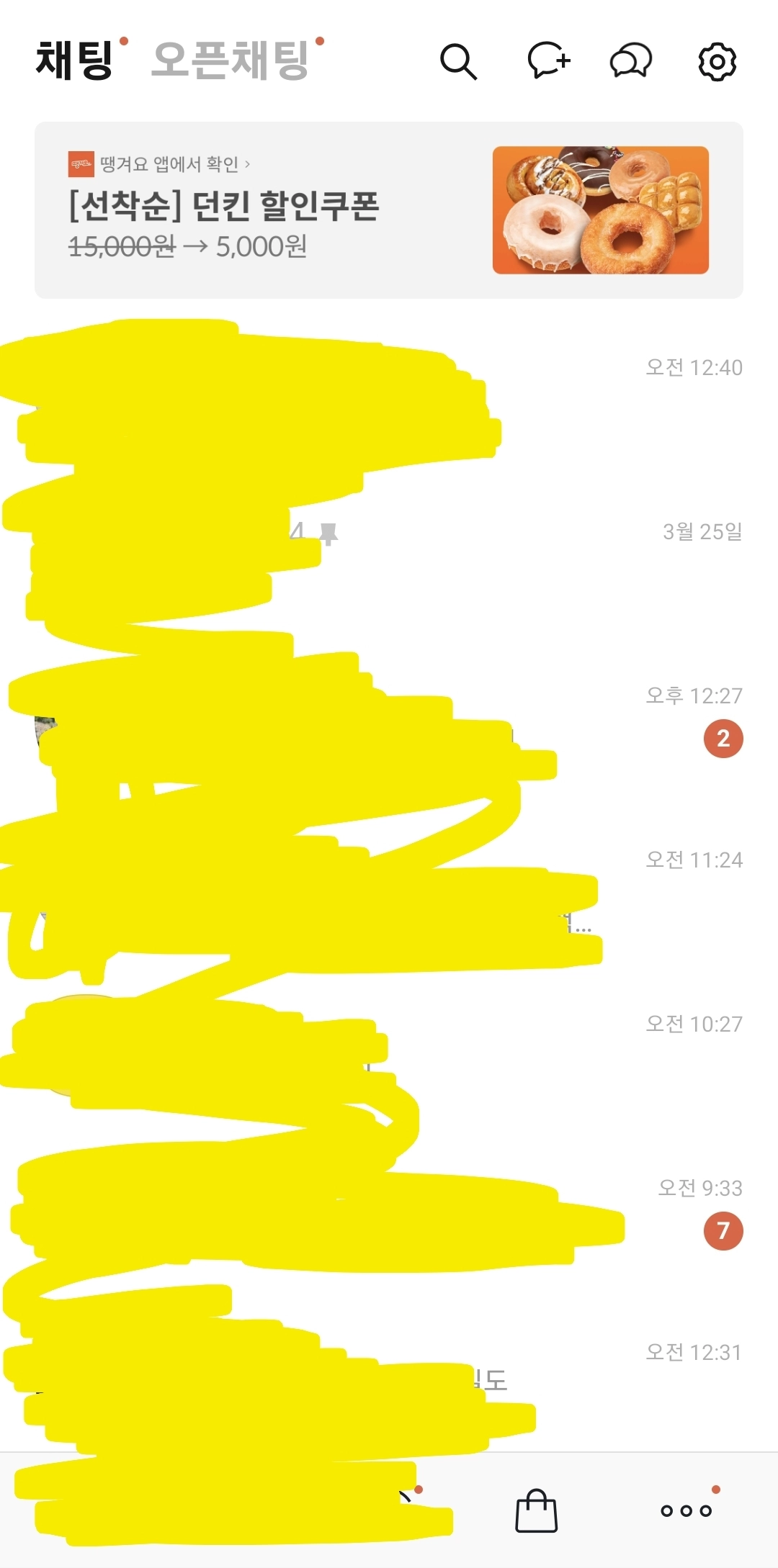778x1568 pixels.
Task: Go to the shopping bag tab
Action: click(x=537, y=1510)
